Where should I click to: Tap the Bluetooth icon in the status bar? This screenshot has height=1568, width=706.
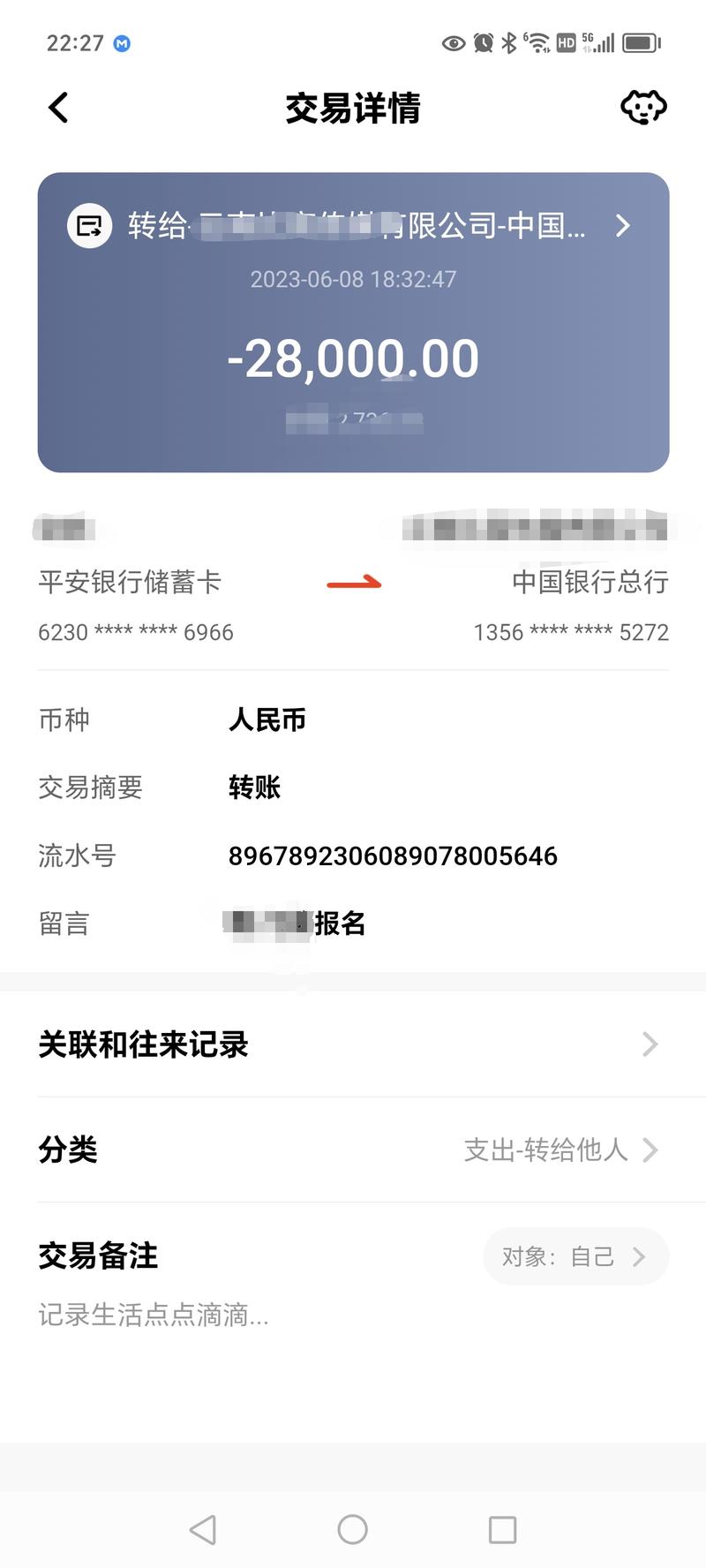[x=508, y=42]
